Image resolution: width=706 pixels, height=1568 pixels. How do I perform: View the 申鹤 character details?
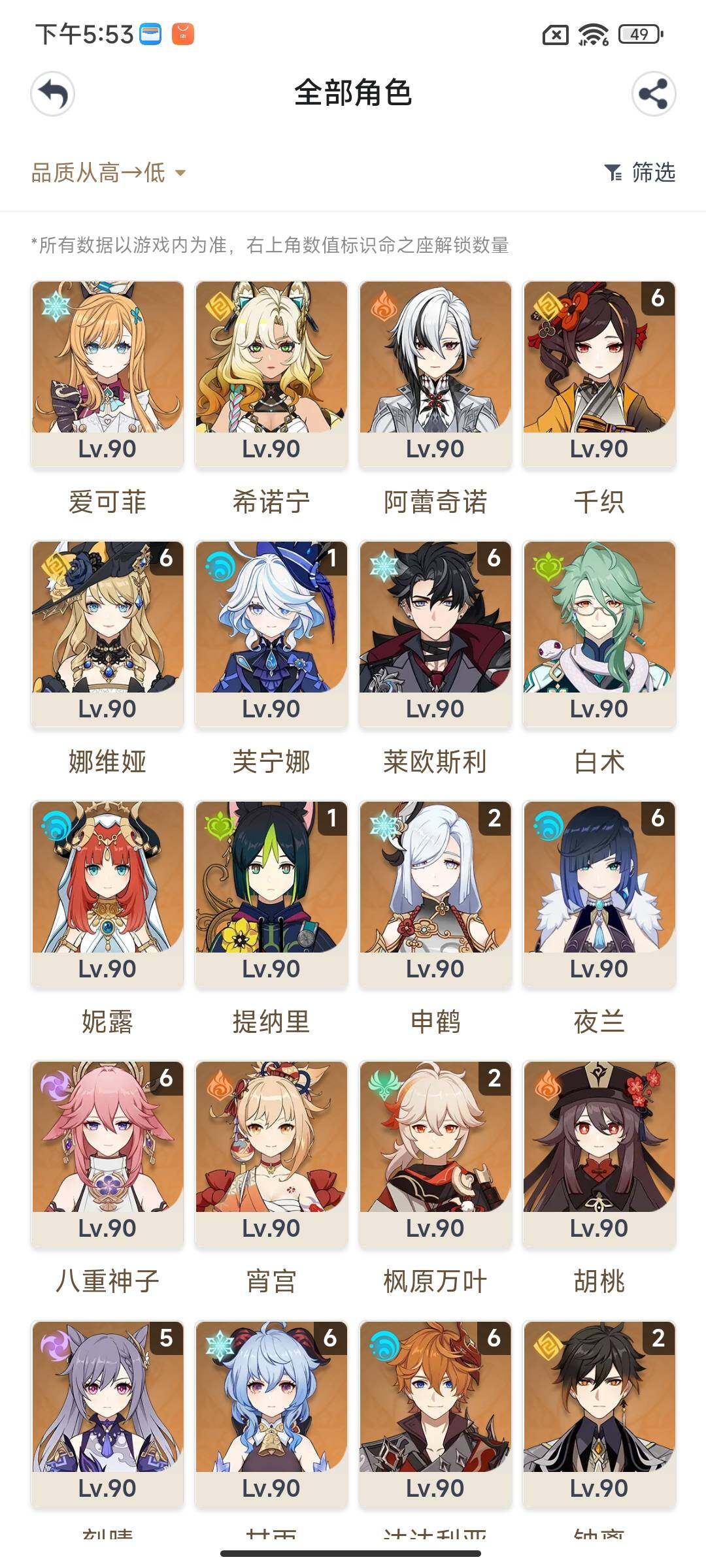click(x=435, y=894)
